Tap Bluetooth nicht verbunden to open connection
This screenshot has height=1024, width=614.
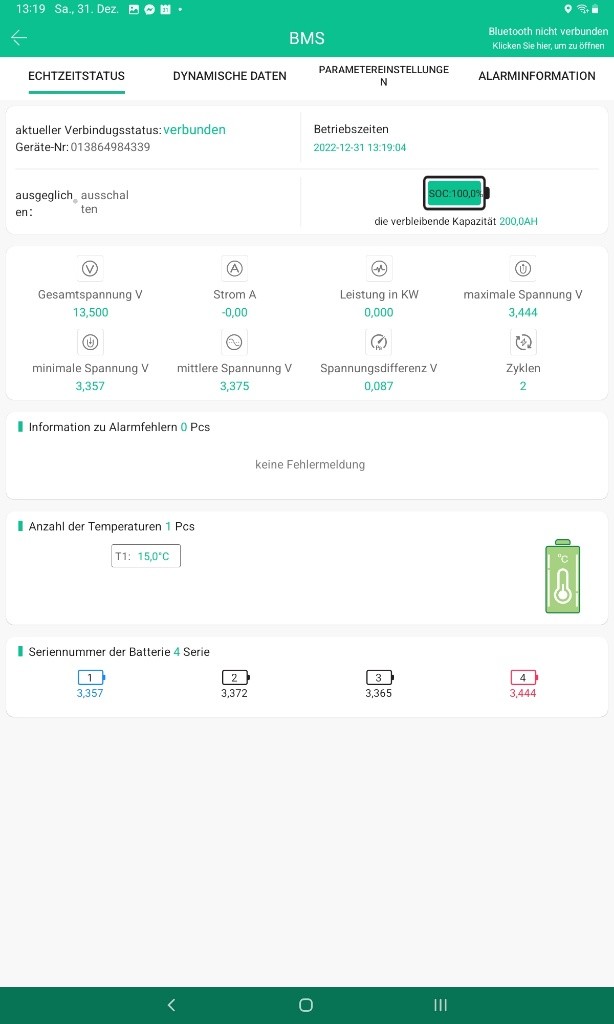[548, 39]
